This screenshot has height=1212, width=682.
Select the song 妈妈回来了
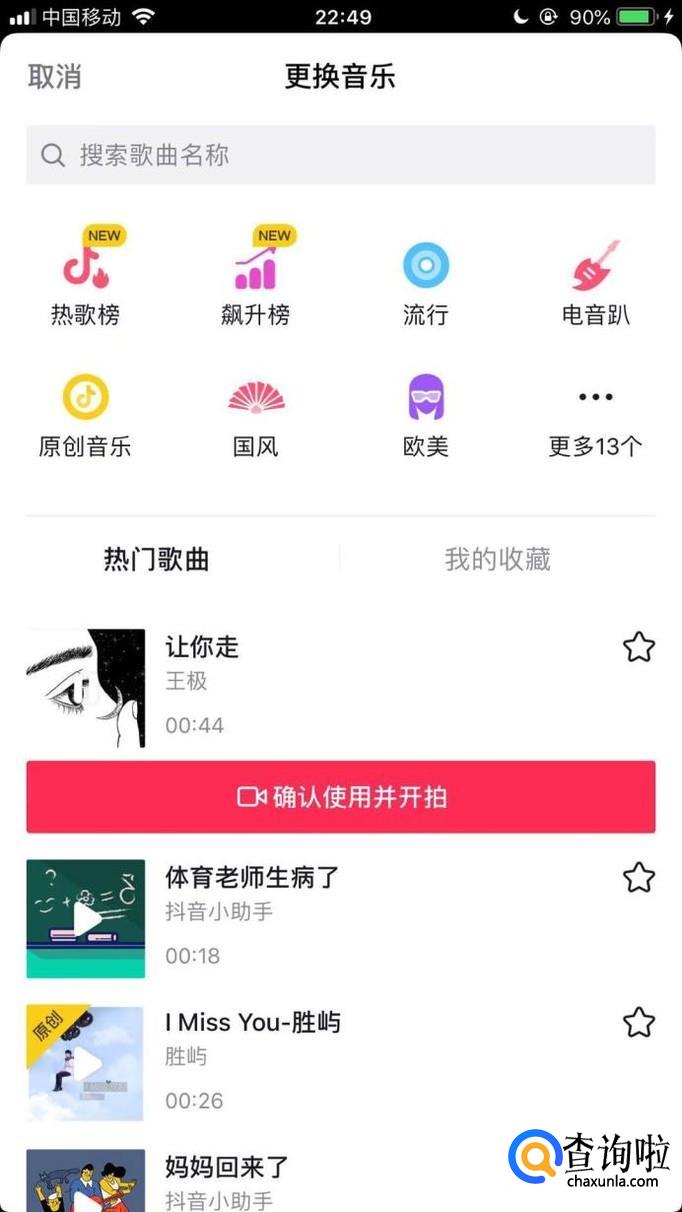pyautogui.click(x=227, y=1167)
